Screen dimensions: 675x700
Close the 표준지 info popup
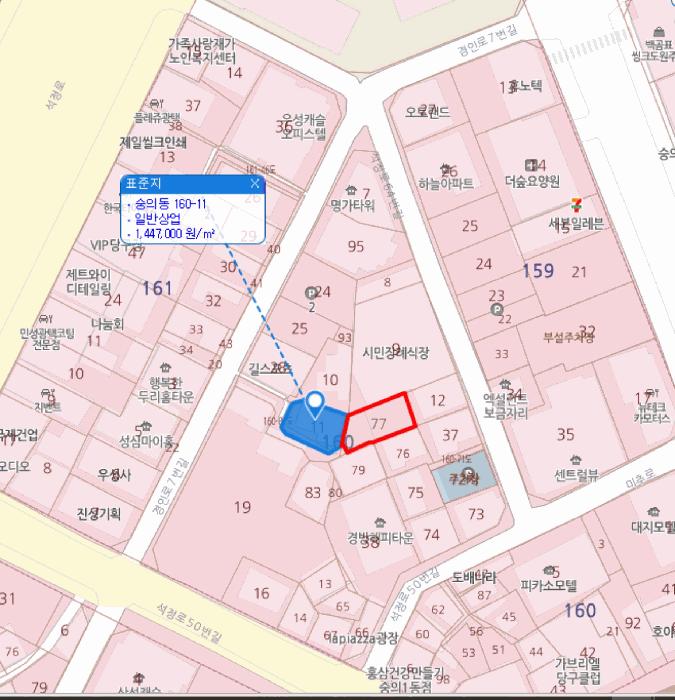tap(255, 184)
